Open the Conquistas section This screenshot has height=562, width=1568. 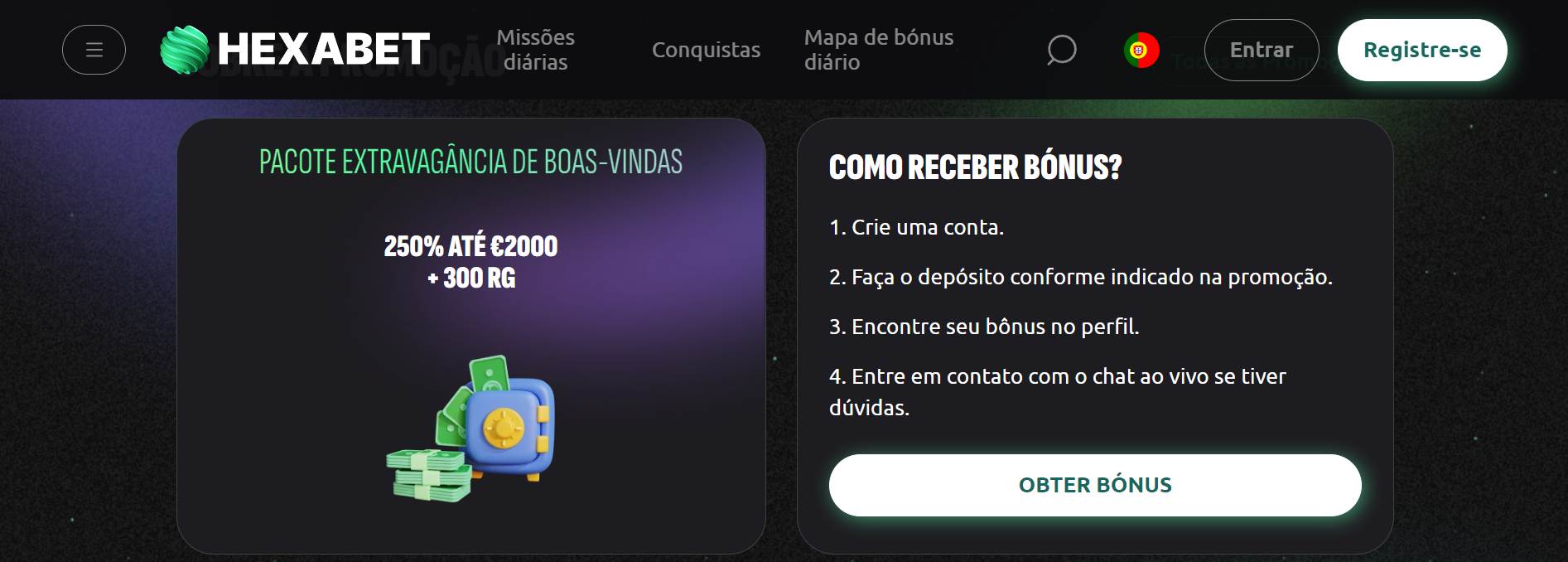click(706, 50)
